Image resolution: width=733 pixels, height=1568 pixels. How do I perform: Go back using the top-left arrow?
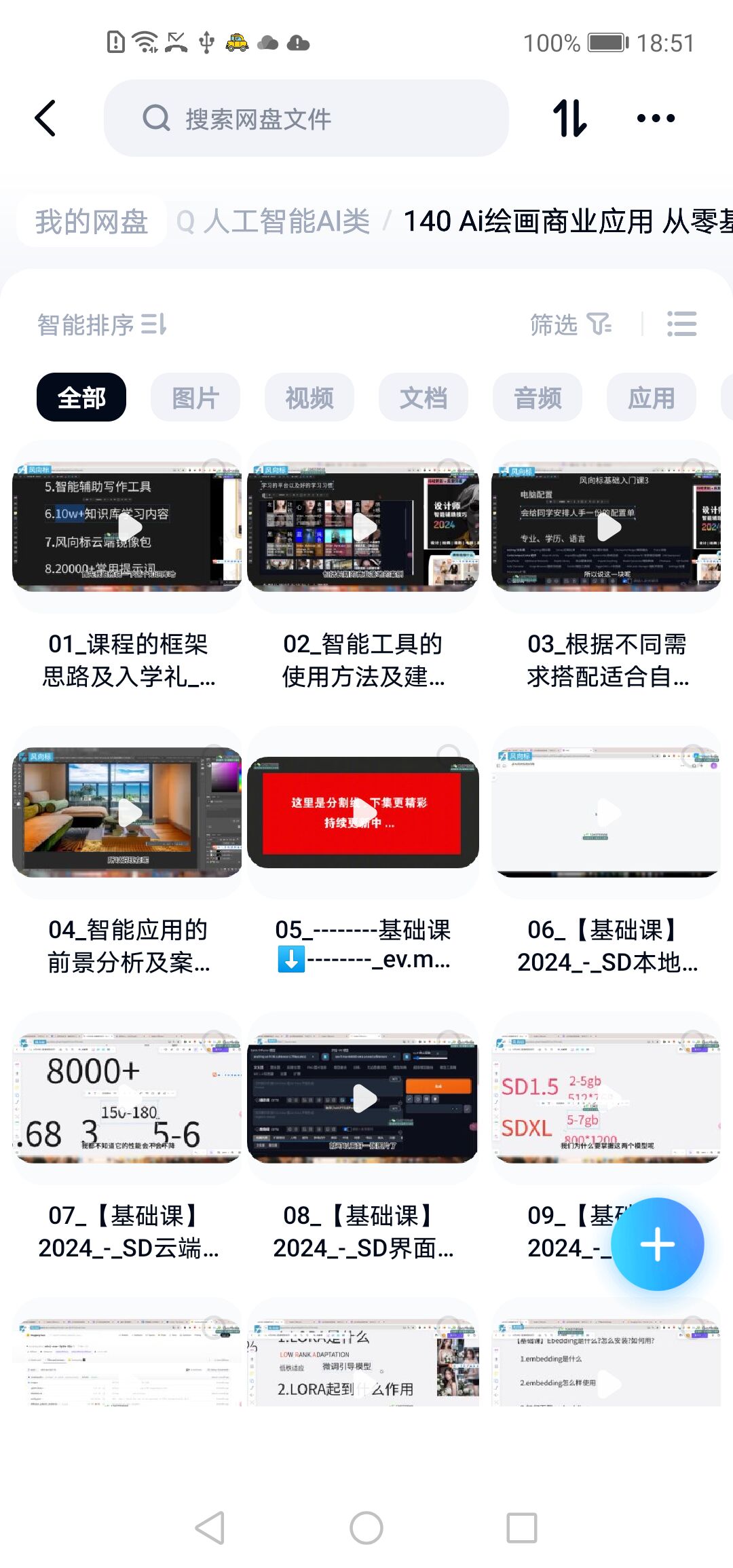45,118
